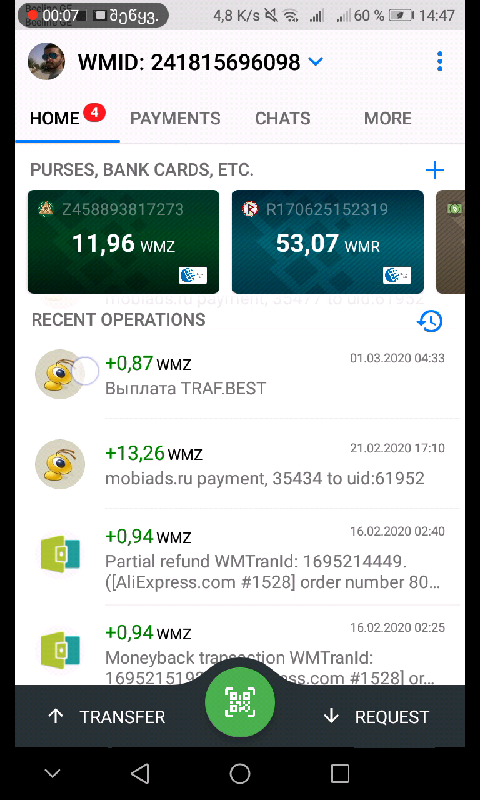Open the +0,87 WMZ TRAF.BEST operation
The width and height of the screenshot is (480, 800).
pyautogui.click(x=240, y=374)
